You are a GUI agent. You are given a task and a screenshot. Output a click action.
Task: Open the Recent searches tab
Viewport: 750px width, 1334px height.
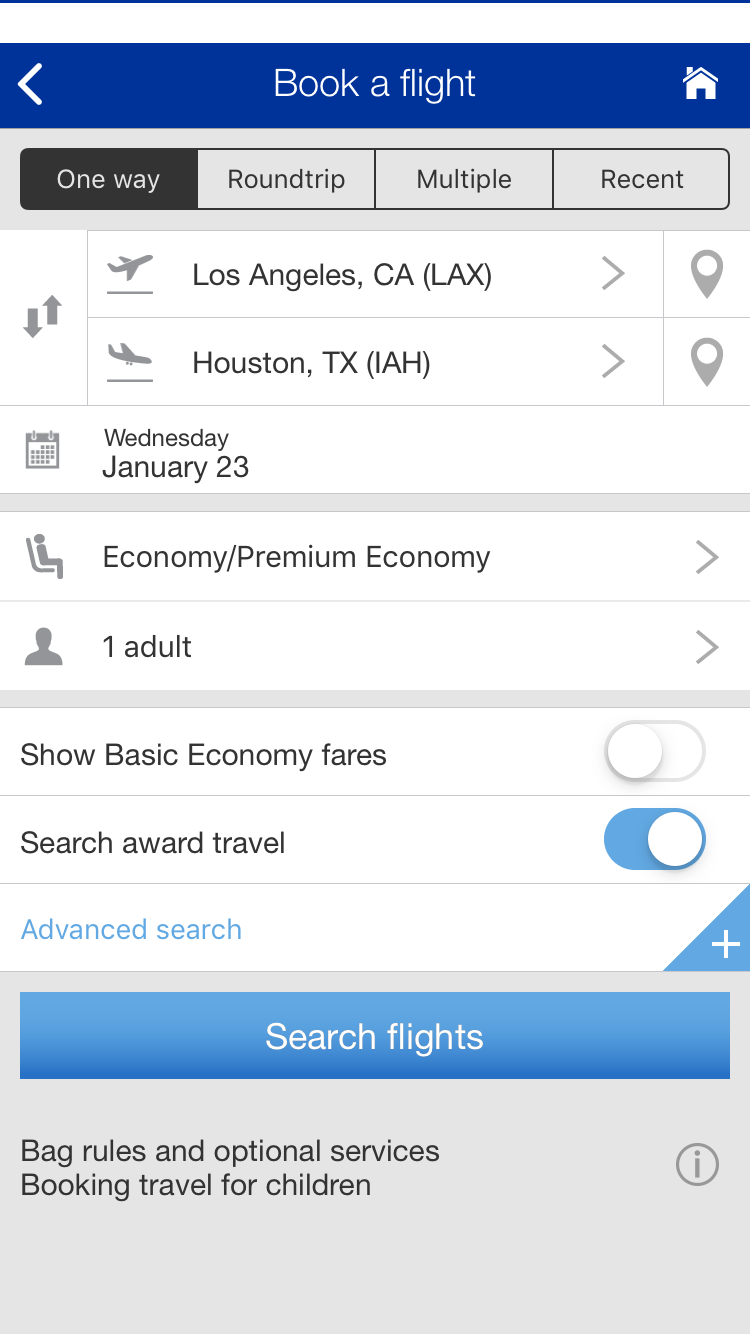point(641,179)
